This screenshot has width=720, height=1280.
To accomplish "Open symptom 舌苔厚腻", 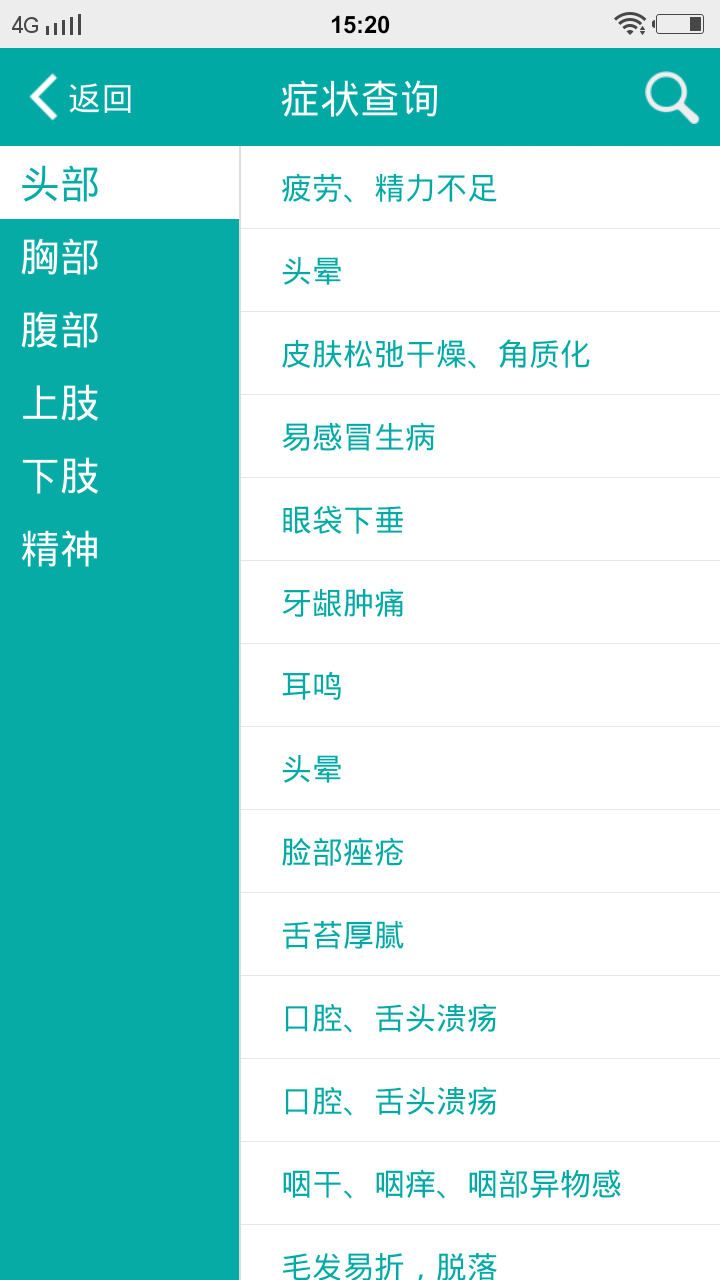I will [x=343, y=935].
